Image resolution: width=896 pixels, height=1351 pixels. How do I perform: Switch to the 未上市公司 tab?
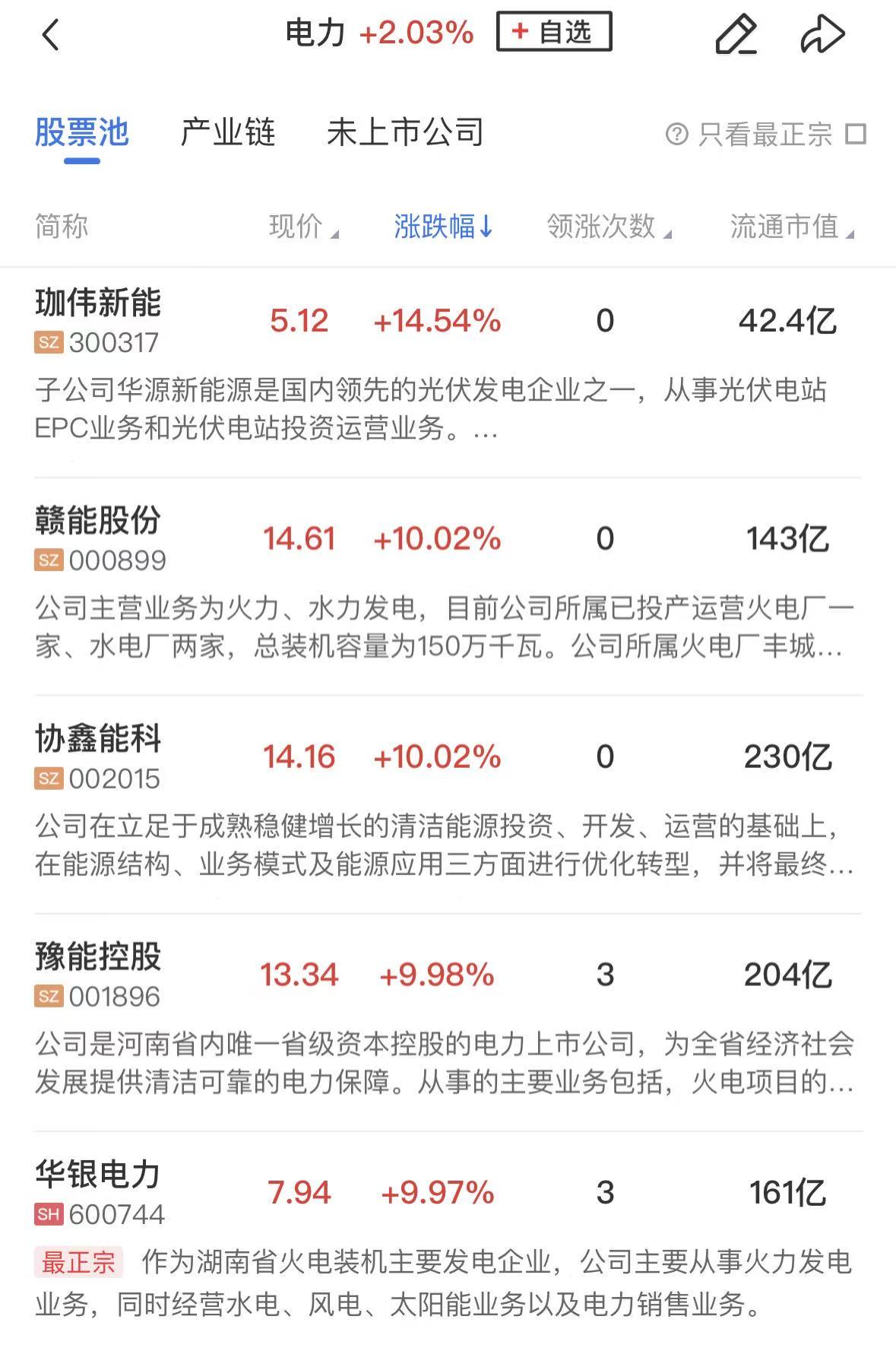(405, 133)
